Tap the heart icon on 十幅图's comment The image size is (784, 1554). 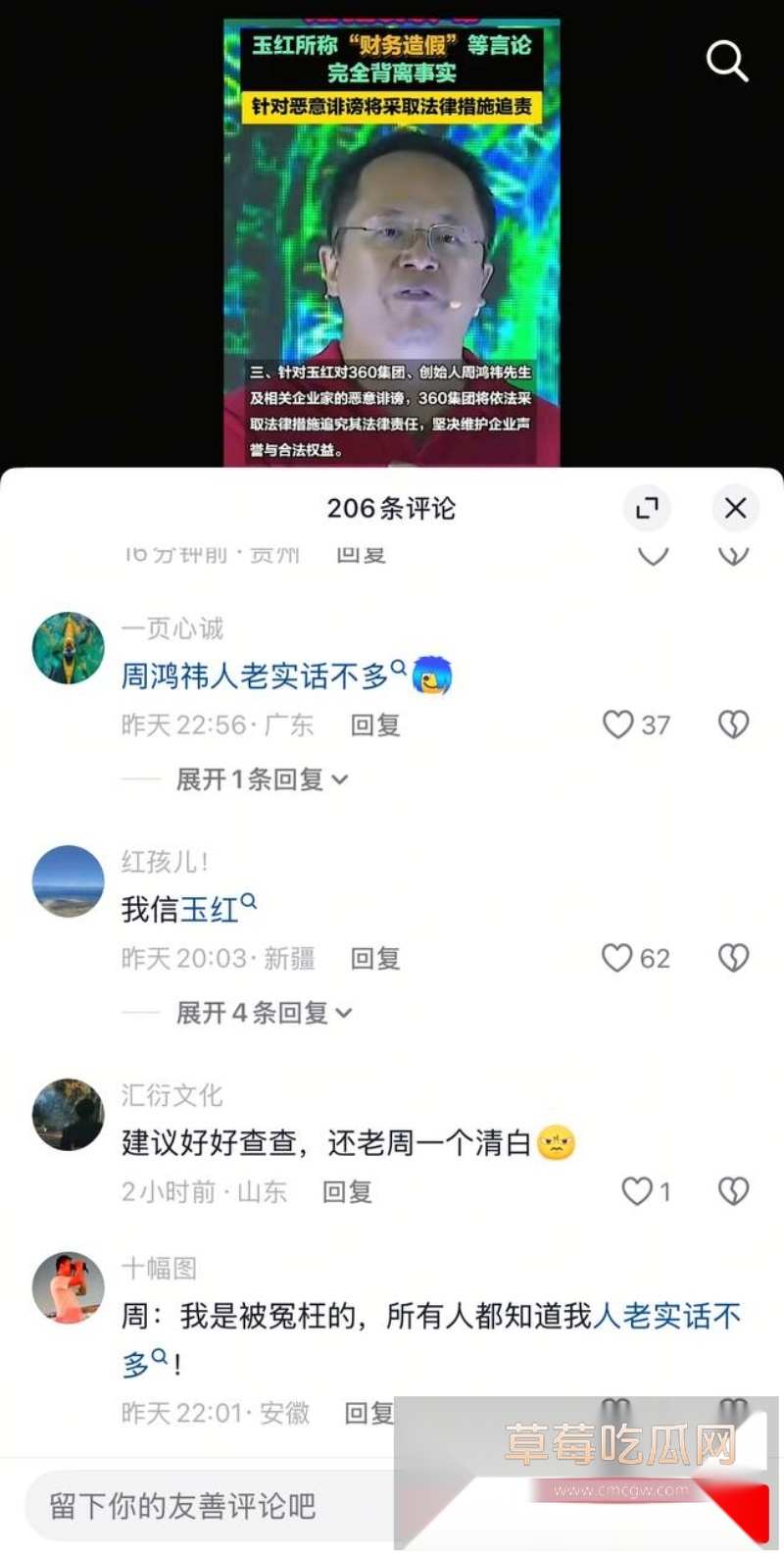pyautogui.click(x=617, y=1404)
